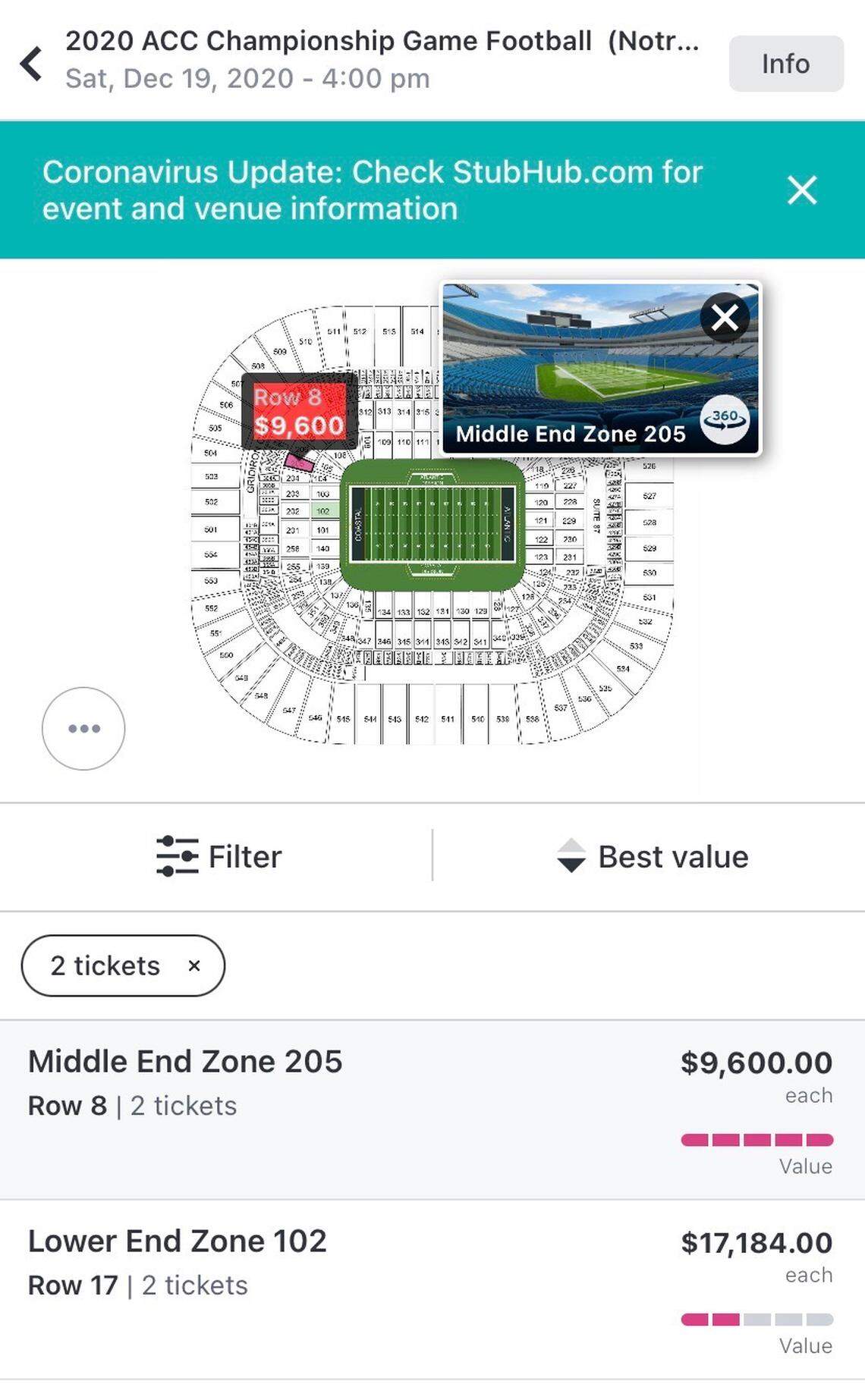865x1400 pixels.
Task: Open the more options ellipsis circle
Action: (x=83, y=729)
